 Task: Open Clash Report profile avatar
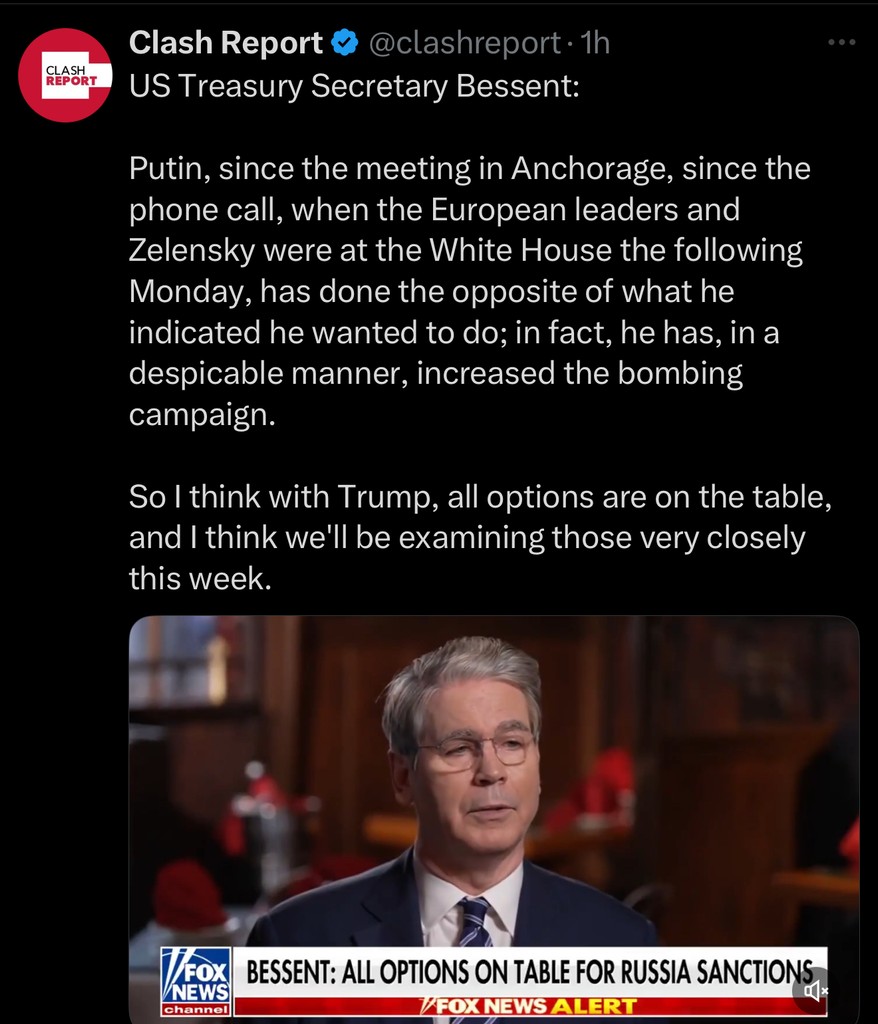(x=65, y=75)
